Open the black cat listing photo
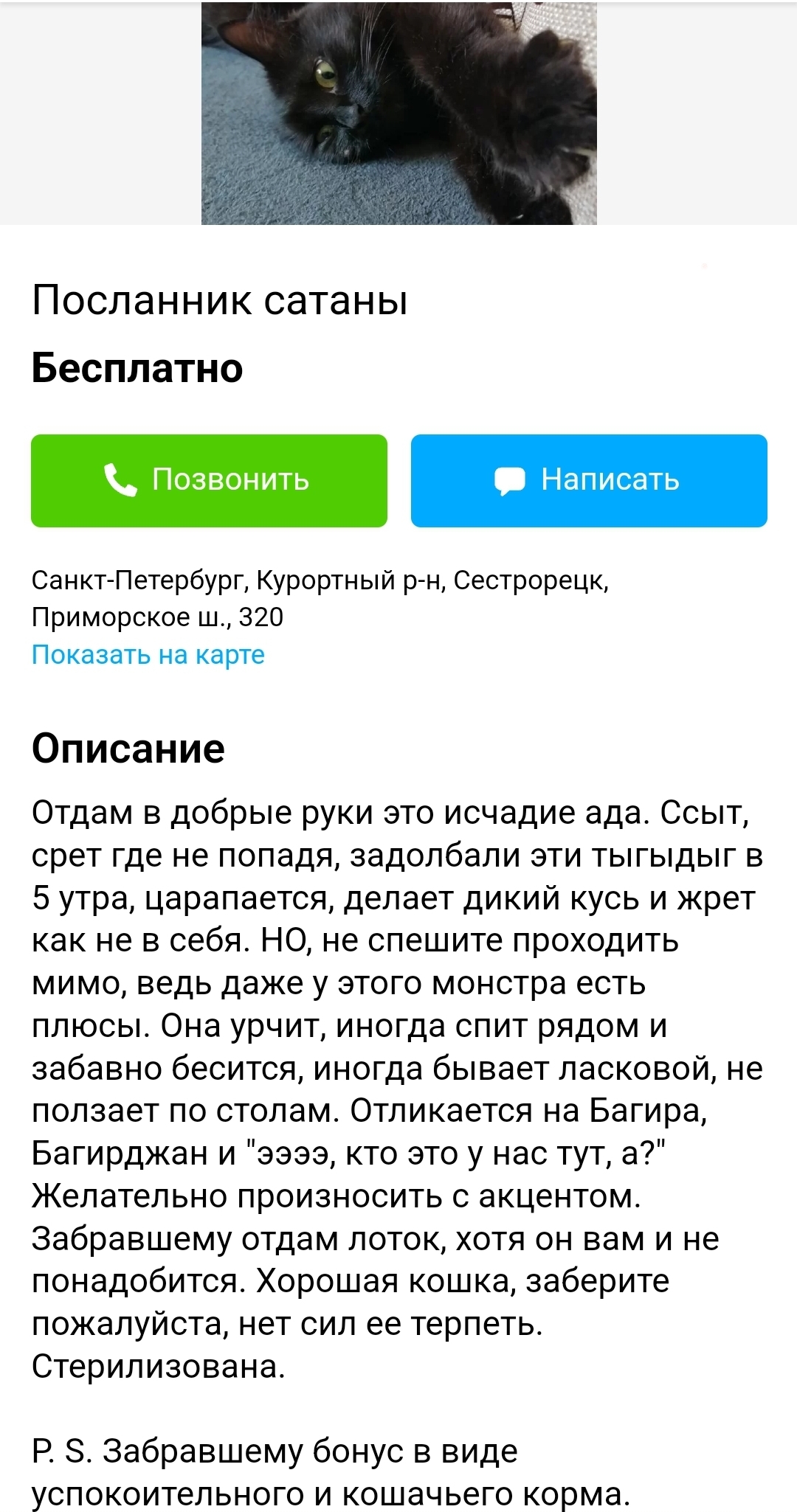Viewport: 797px width, 1512px height. click(x=398, y=112)
